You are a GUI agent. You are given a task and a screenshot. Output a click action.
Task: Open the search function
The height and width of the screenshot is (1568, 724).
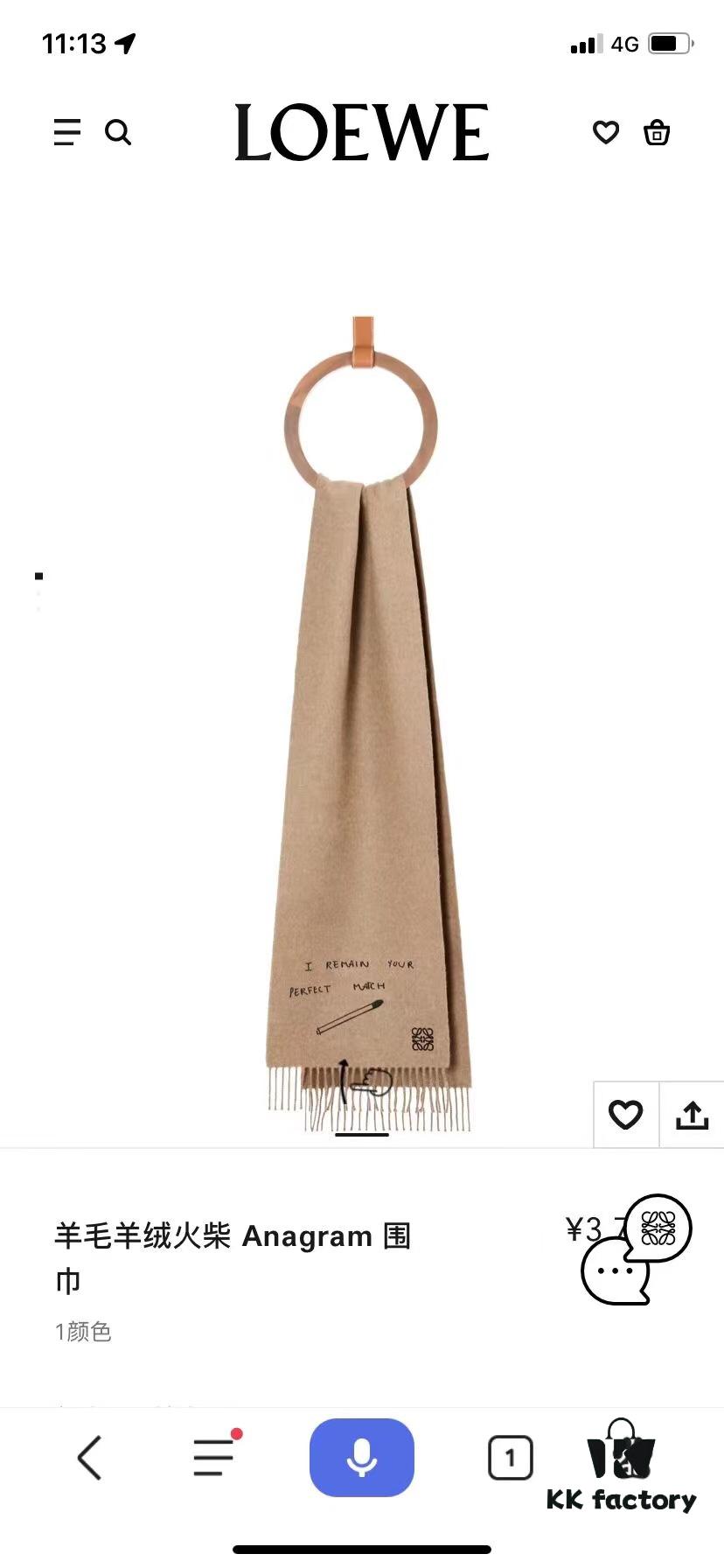click(x=119, y=133)
